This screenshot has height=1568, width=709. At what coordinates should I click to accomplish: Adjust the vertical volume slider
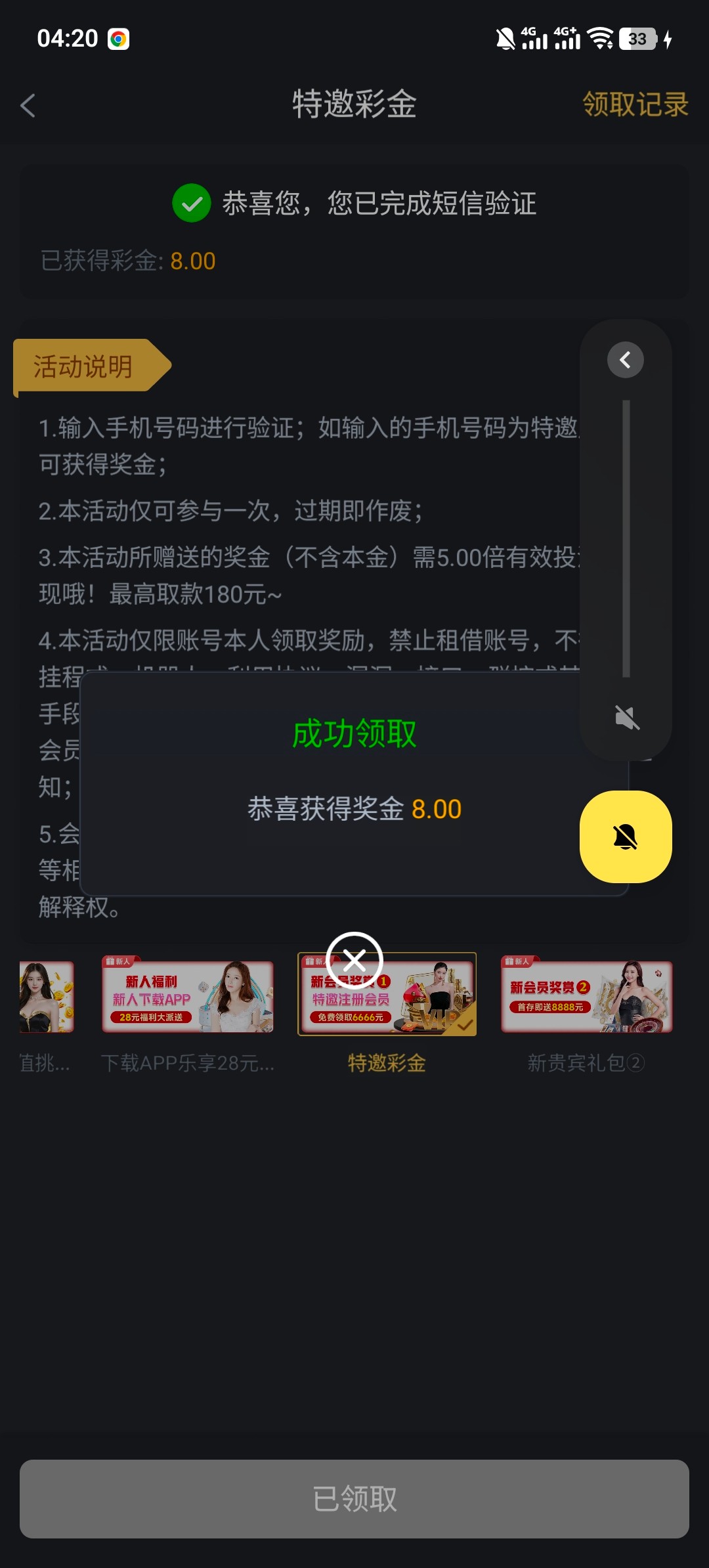[626, 538]
